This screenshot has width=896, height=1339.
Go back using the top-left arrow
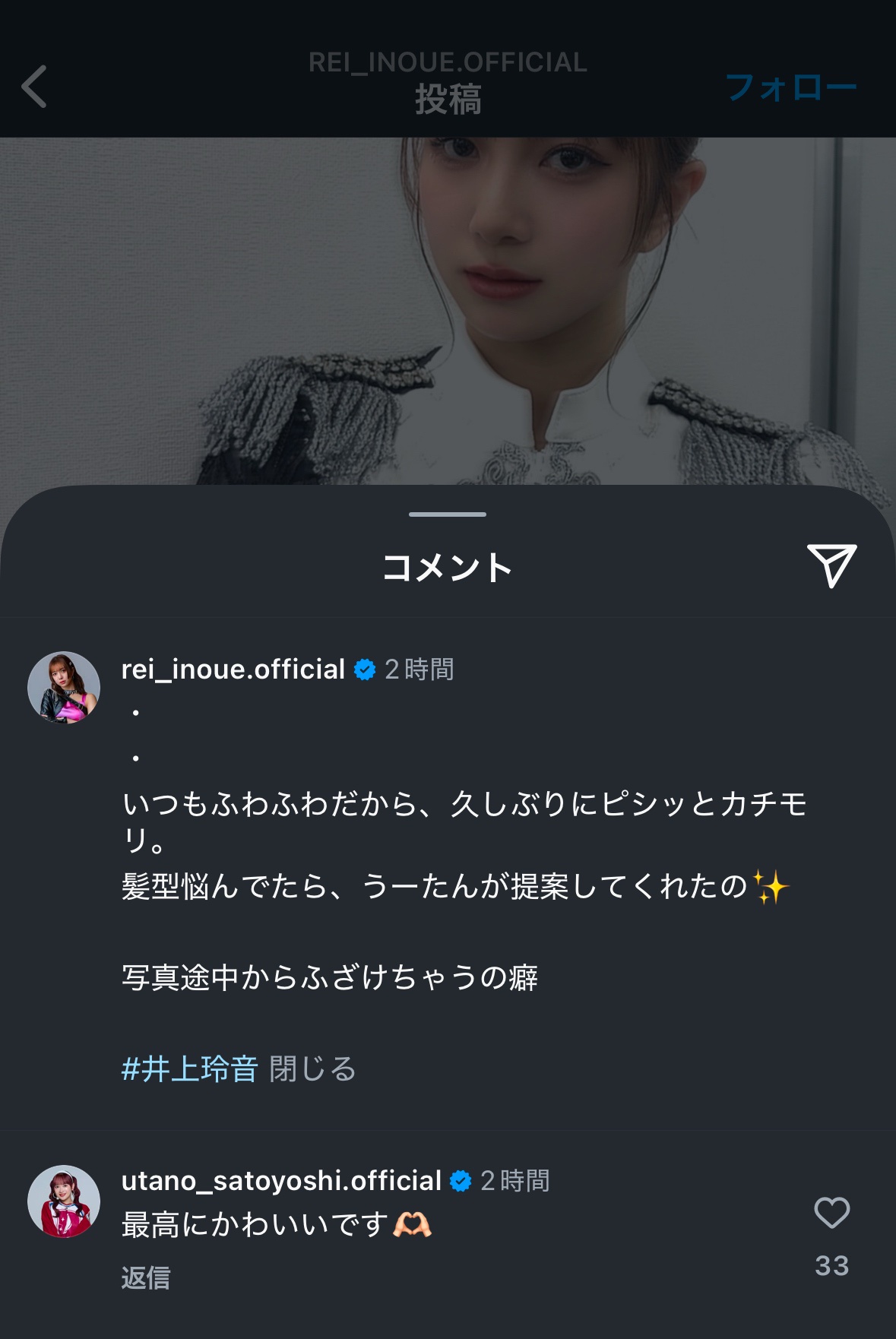(x=35, y=86)
